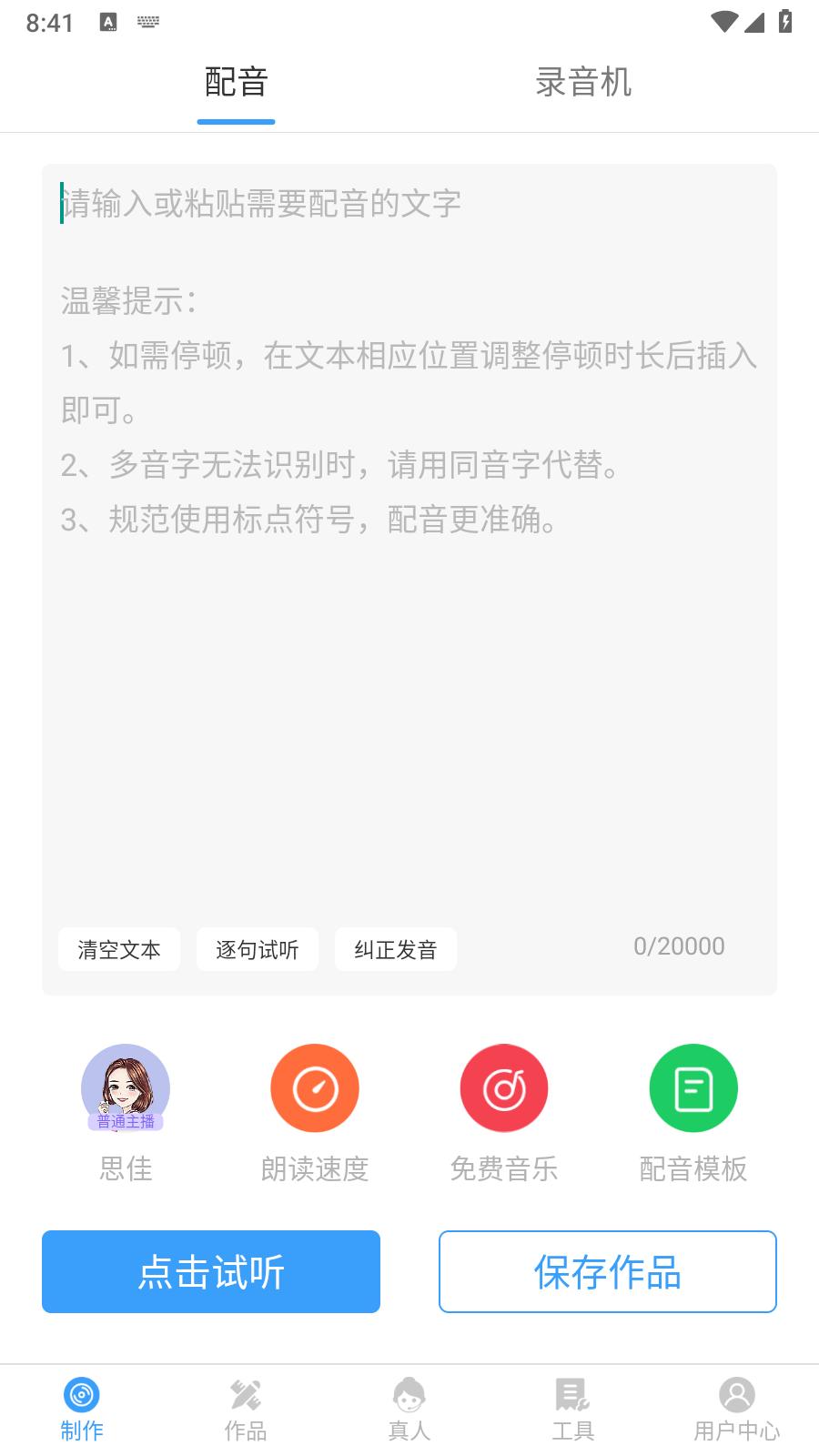Click the 清空文本 clear text button

point(119,949)
